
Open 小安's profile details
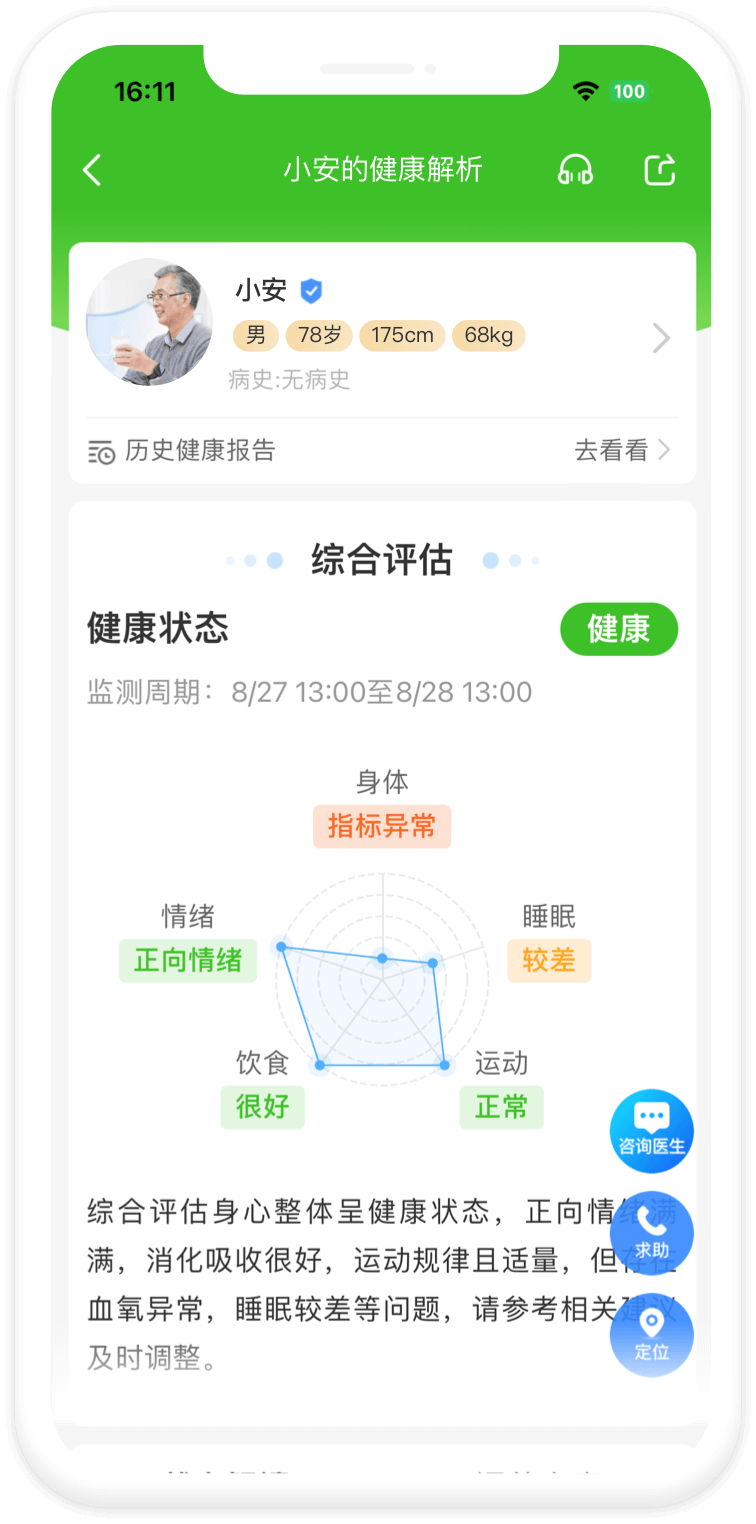click(660, 338)
